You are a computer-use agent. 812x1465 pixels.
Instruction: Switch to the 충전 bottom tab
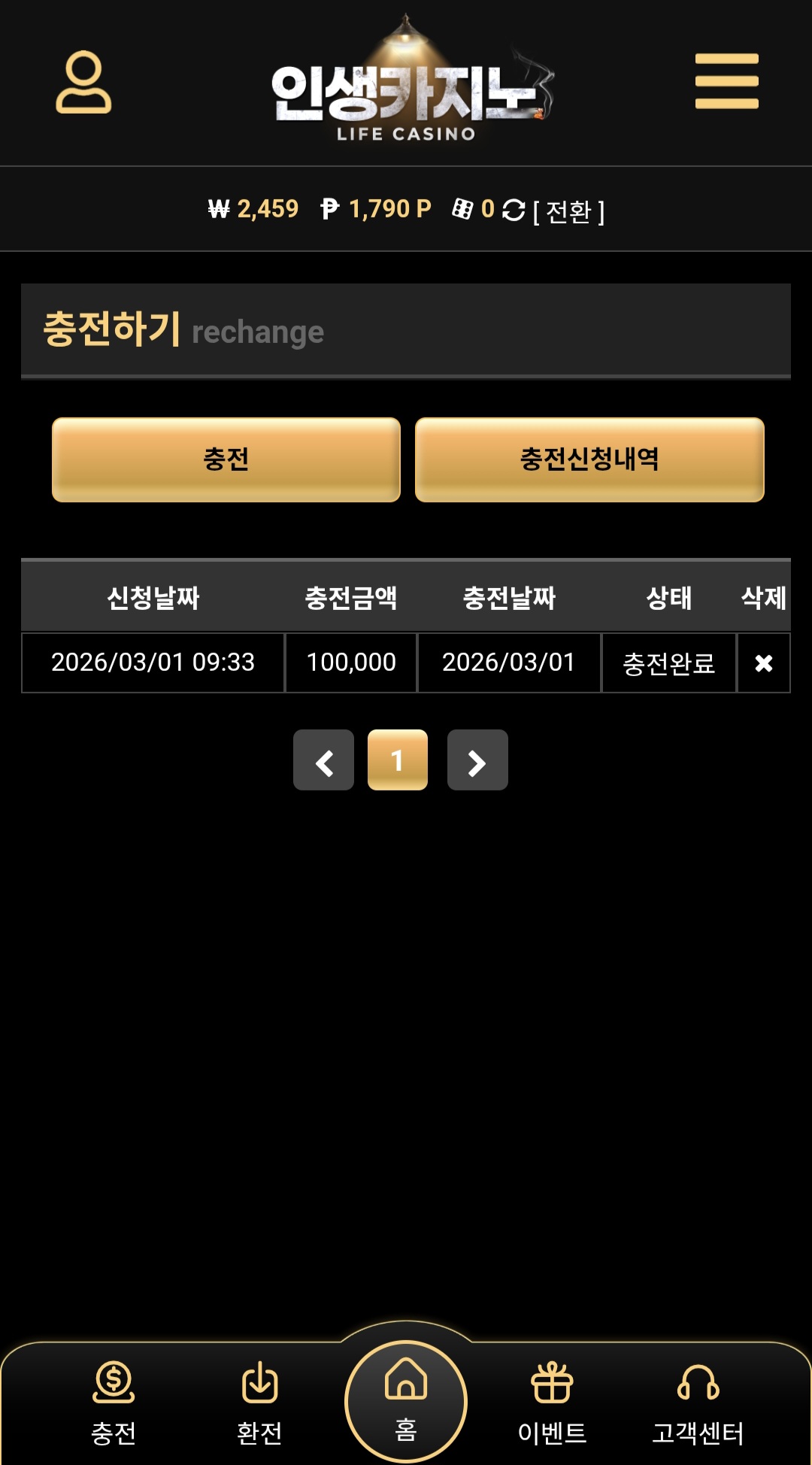tap(114, 1403)
